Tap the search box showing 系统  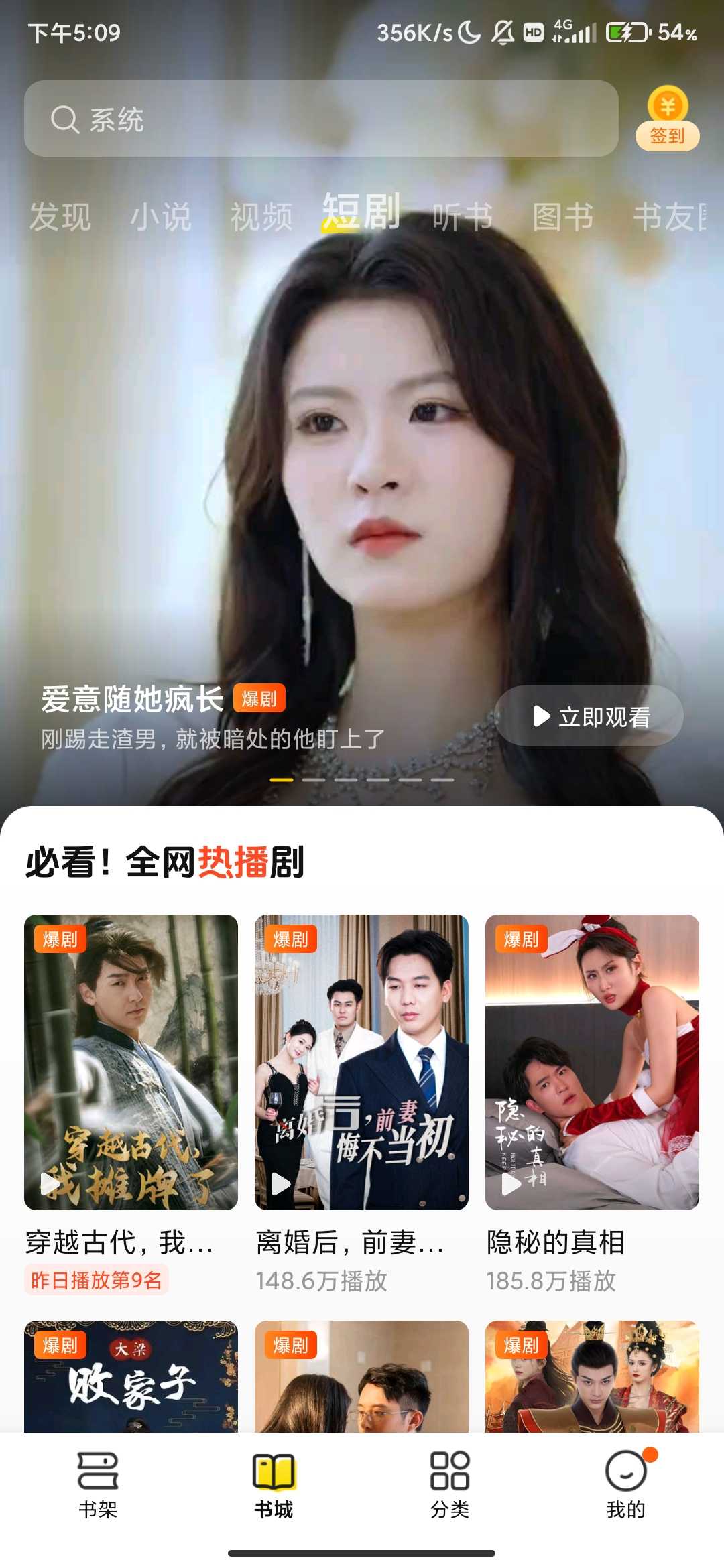point(320,119)
